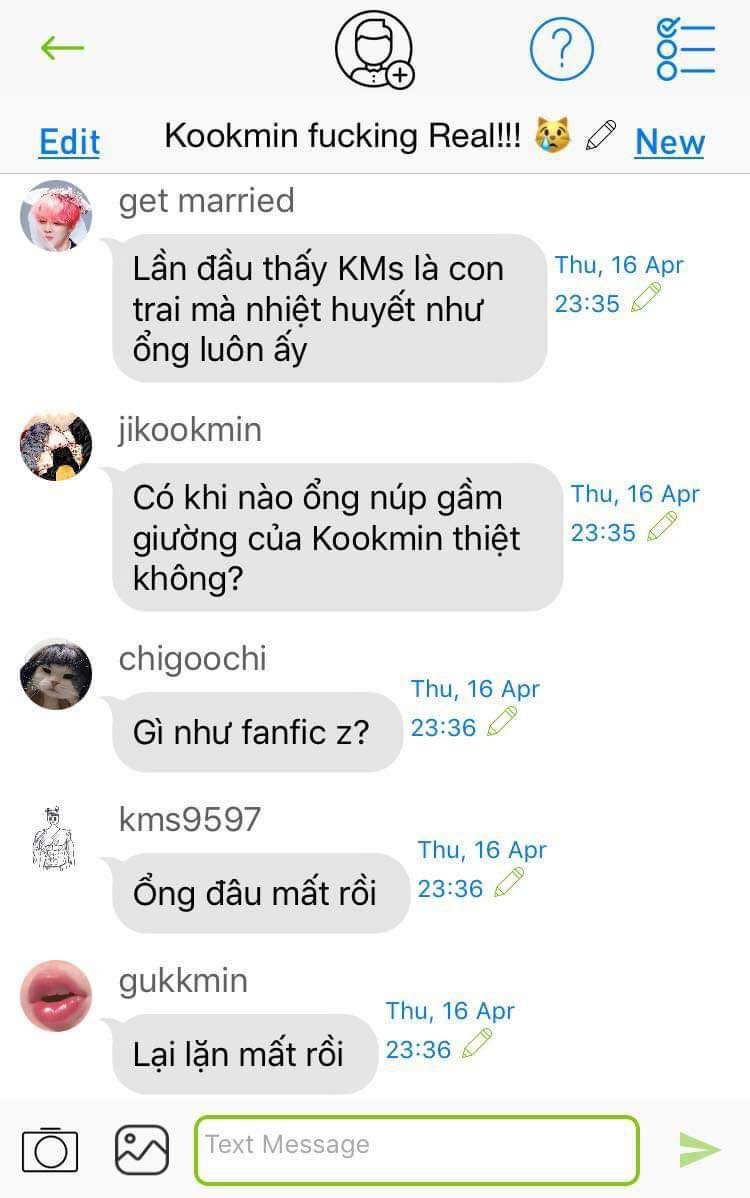Open the add contact profile icon

[x=374, y=49]
